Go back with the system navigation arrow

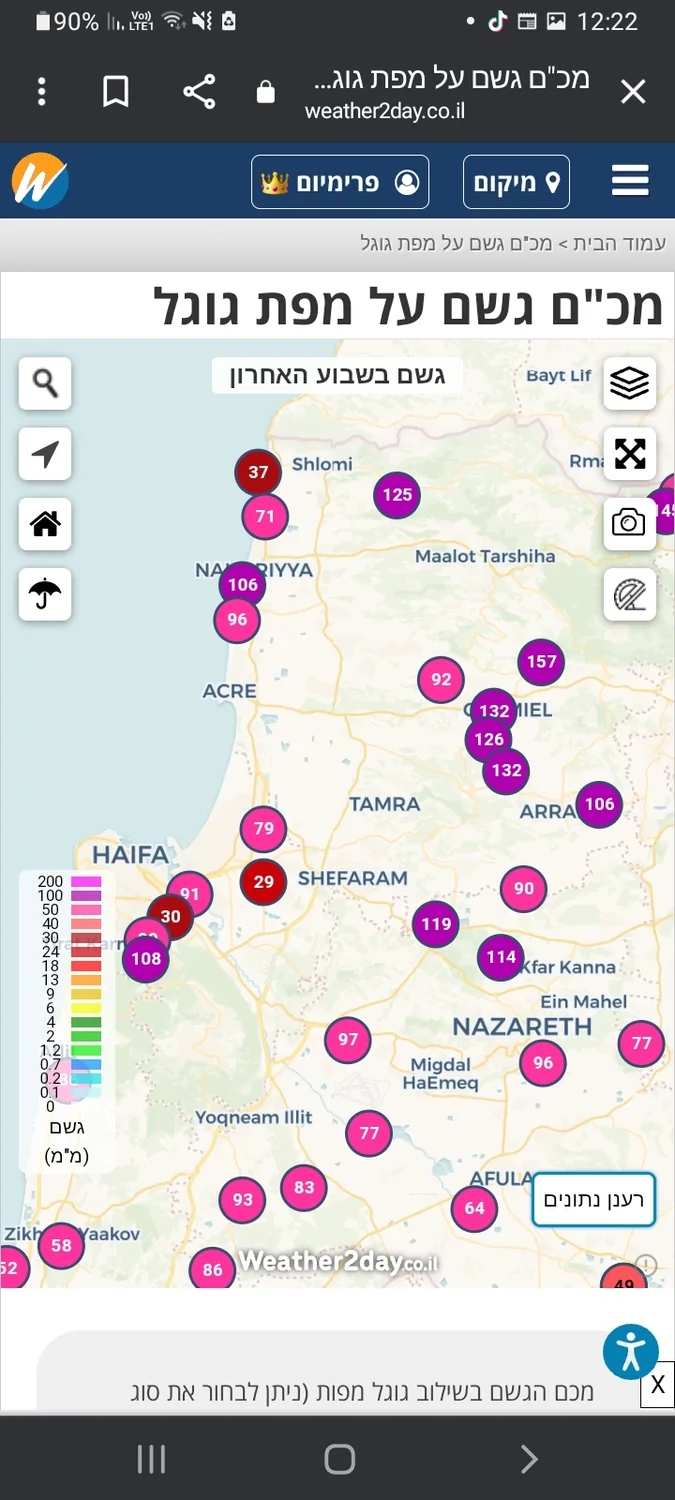(x=528, y=1460)
